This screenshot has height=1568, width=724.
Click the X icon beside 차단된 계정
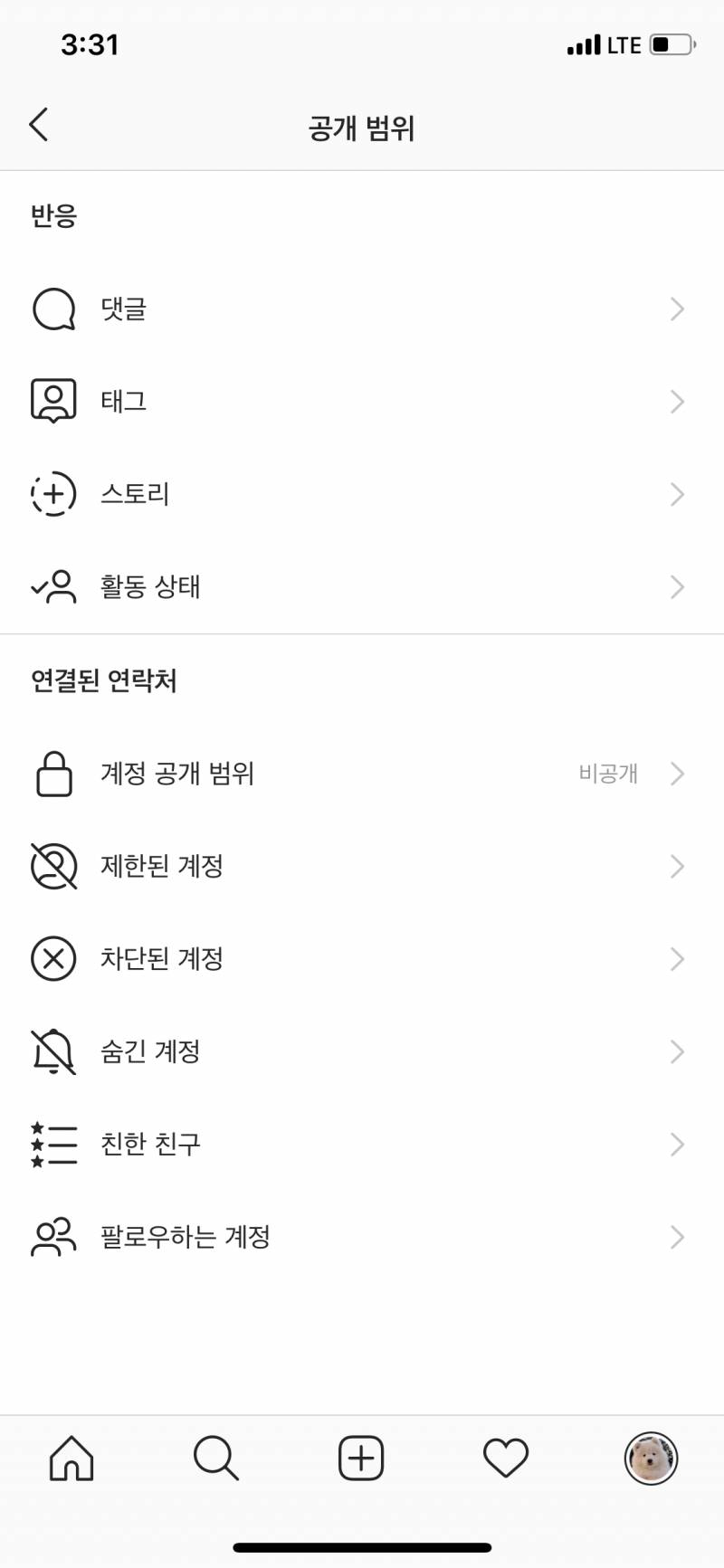[53, 958]
